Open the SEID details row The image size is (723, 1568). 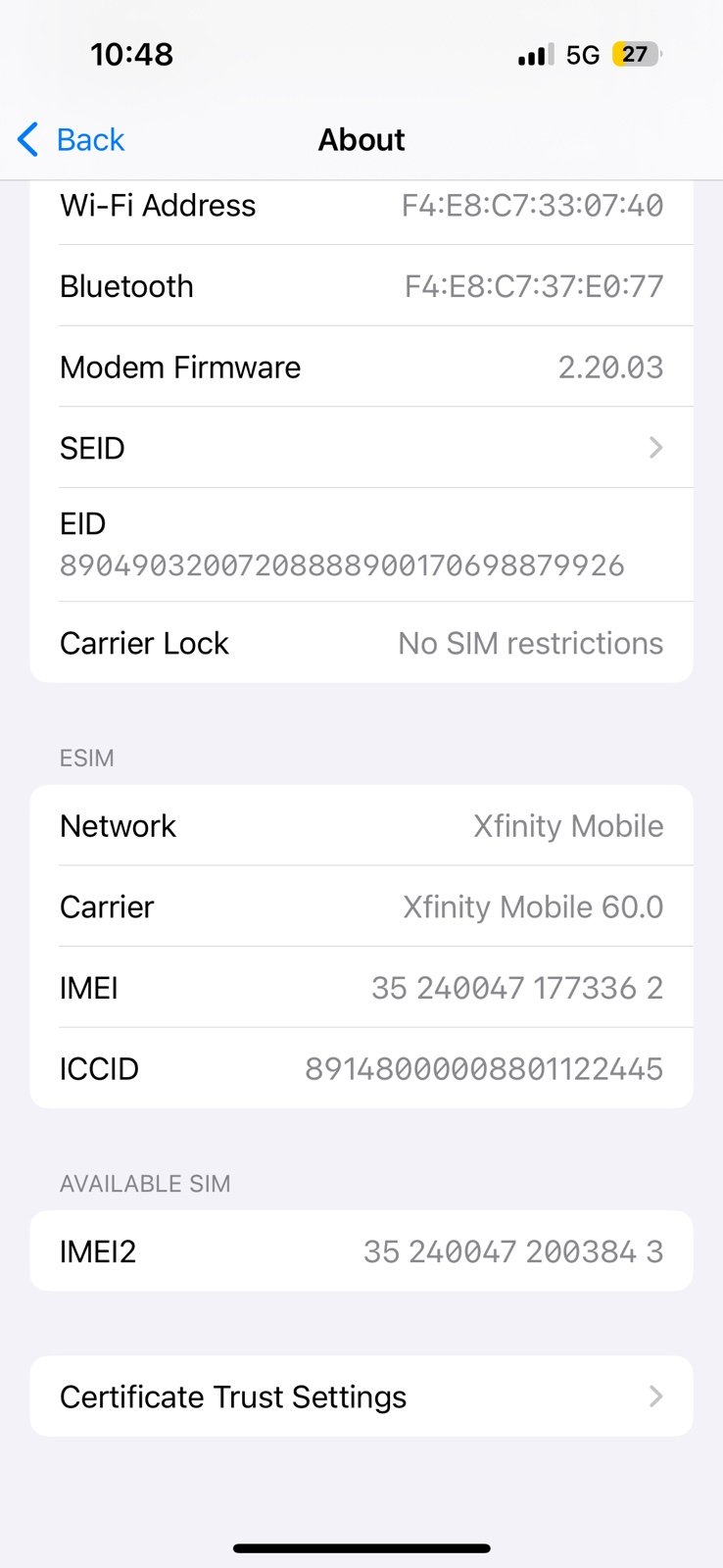(x=361, y=448)
